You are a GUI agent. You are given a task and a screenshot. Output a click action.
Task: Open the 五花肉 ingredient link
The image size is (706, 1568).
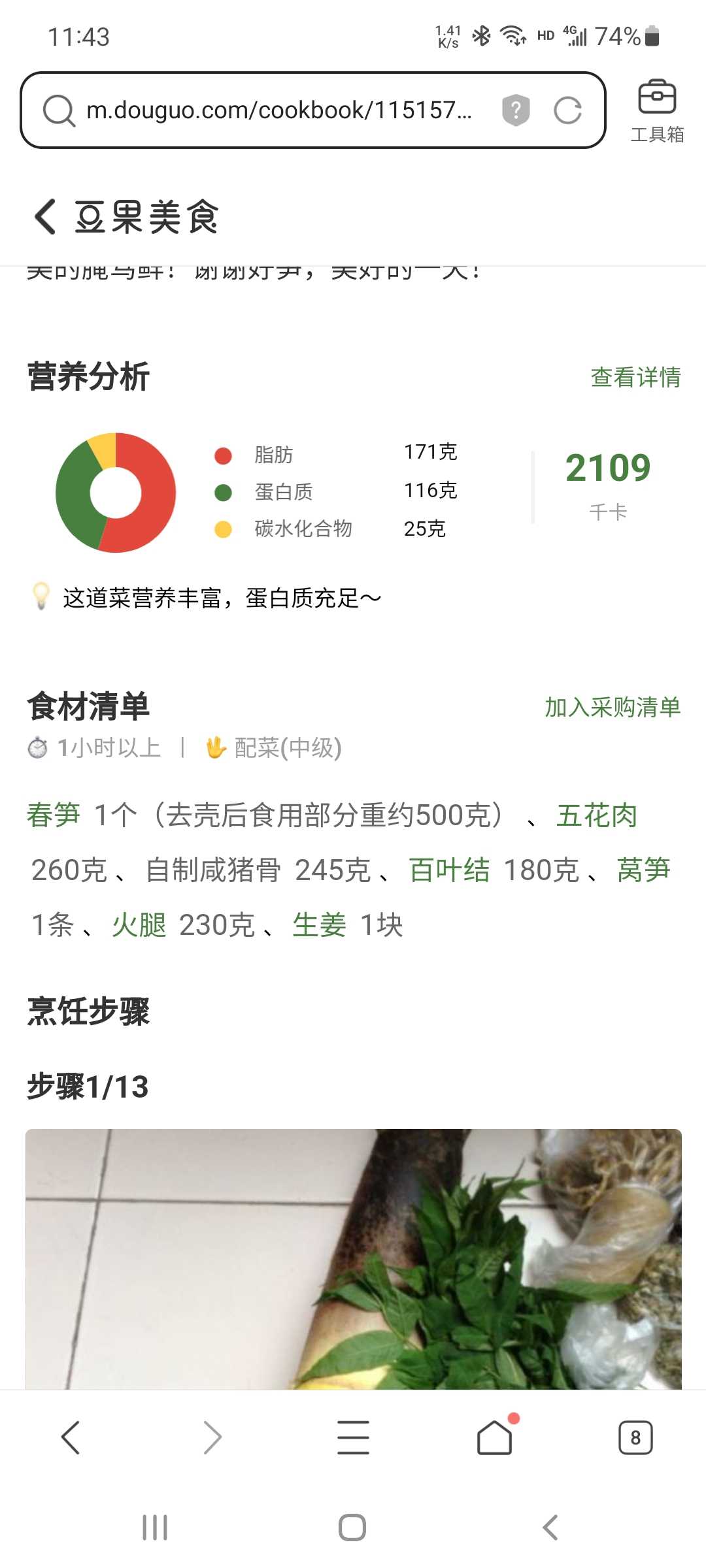point(597,815)
